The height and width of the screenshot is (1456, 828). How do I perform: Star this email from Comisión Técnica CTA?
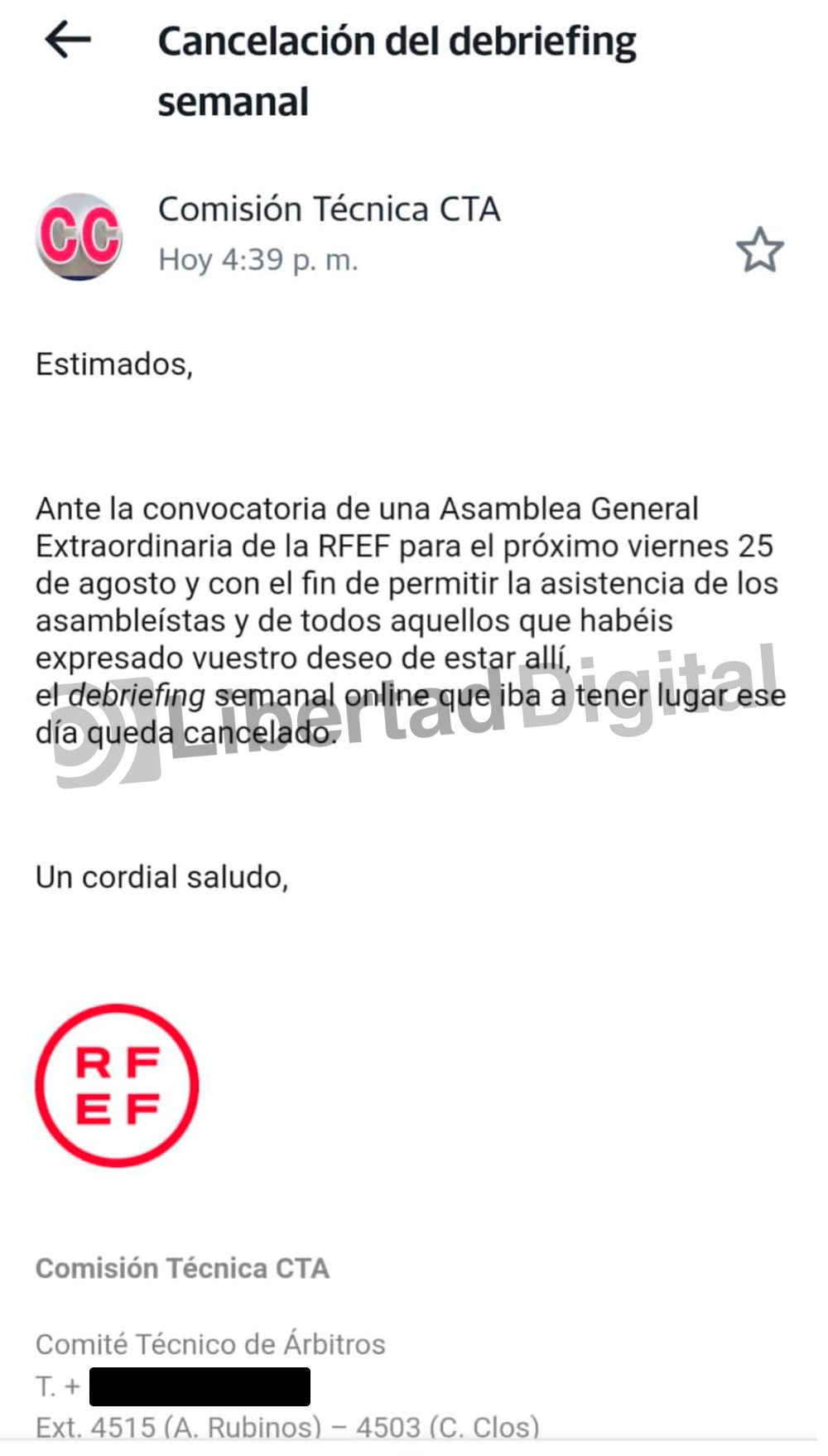(x=759, y=249)
